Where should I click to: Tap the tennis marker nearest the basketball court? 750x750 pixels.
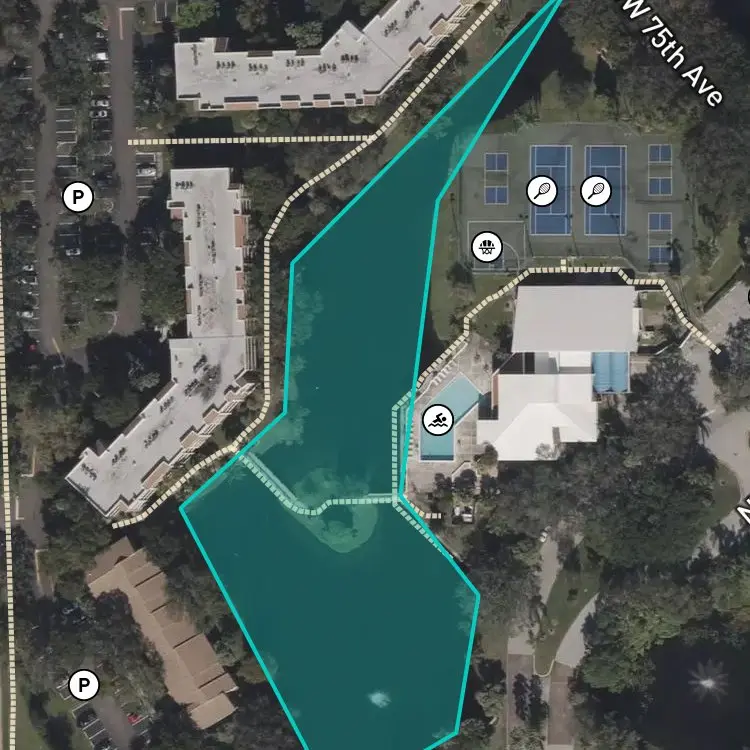[x=542, y=191]
